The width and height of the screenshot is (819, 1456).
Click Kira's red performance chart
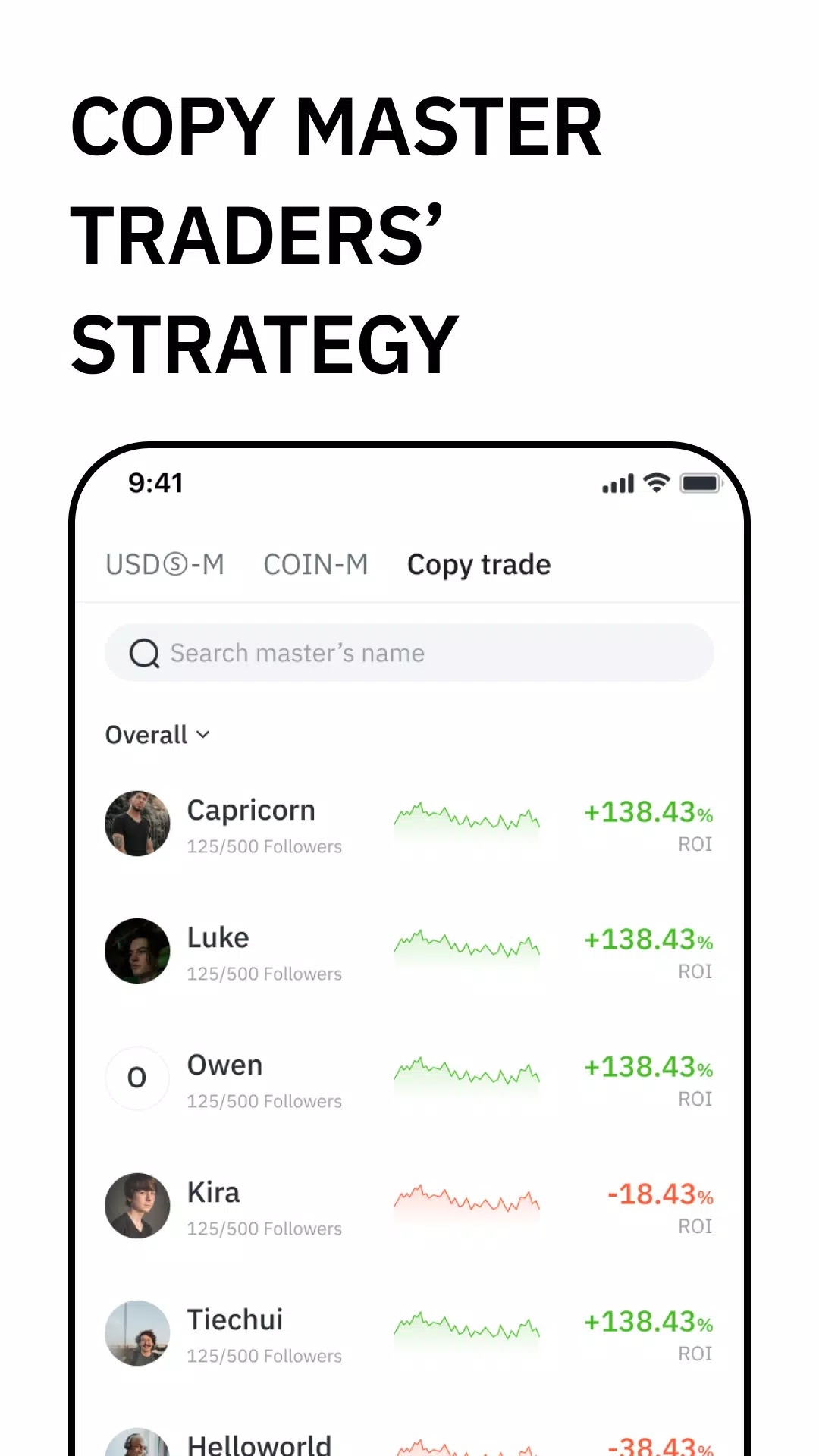pos(467,1204)
